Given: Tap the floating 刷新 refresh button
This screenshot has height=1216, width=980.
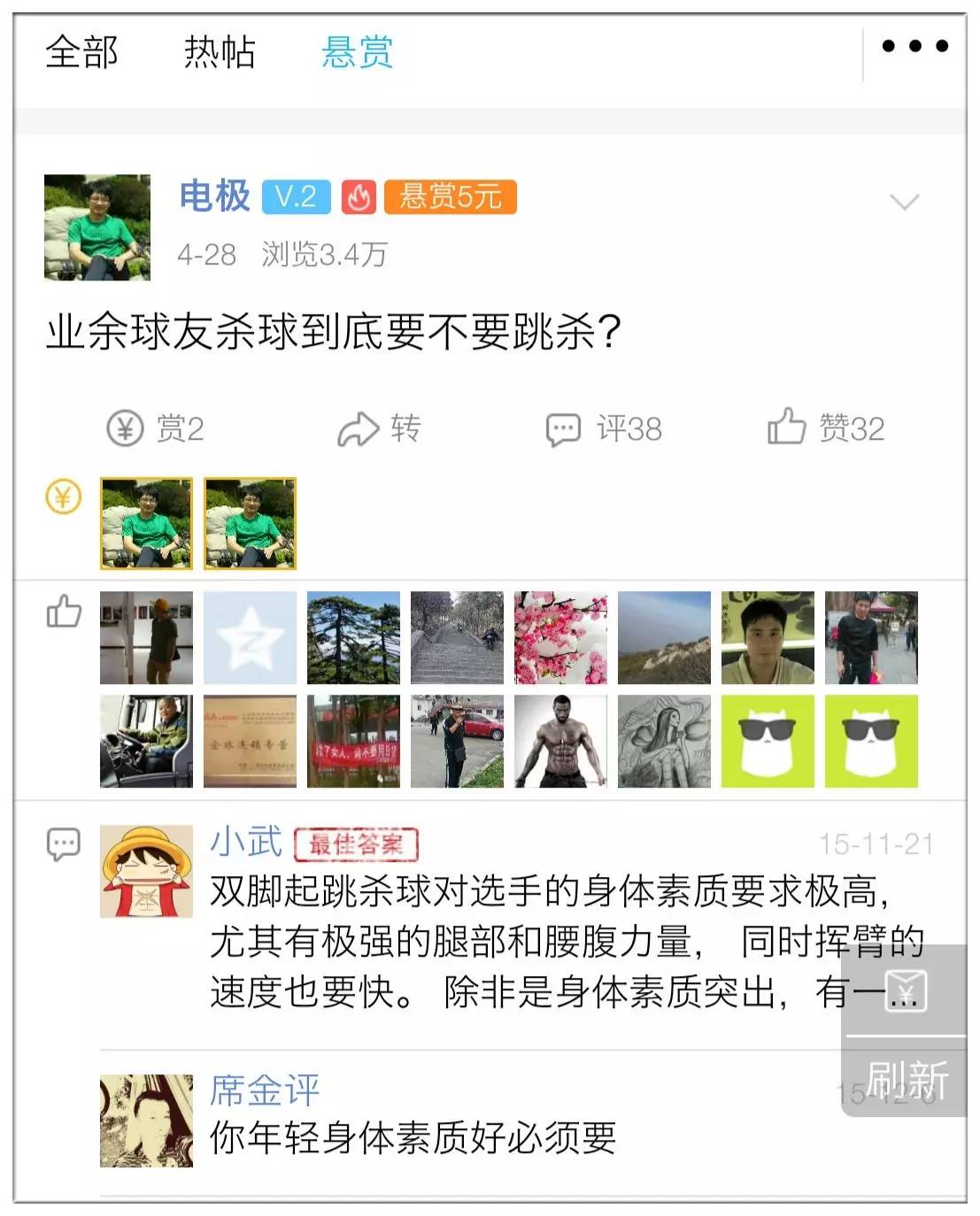Looking at the screenshot, I should 906,1080.
